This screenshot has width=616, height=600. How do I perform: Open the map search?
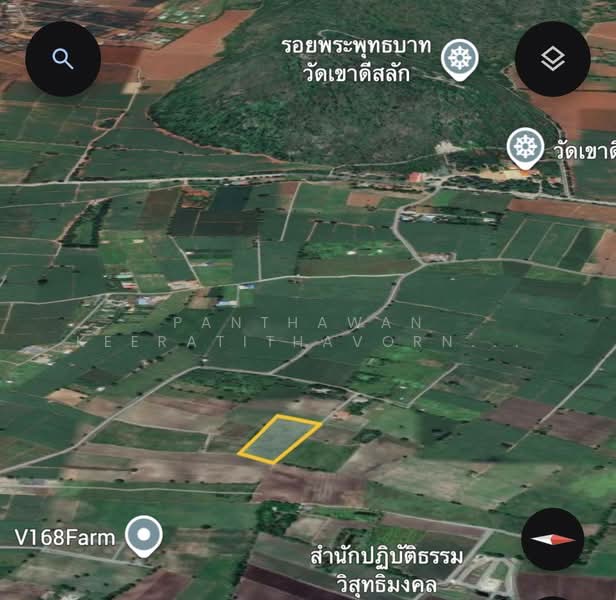63,59
